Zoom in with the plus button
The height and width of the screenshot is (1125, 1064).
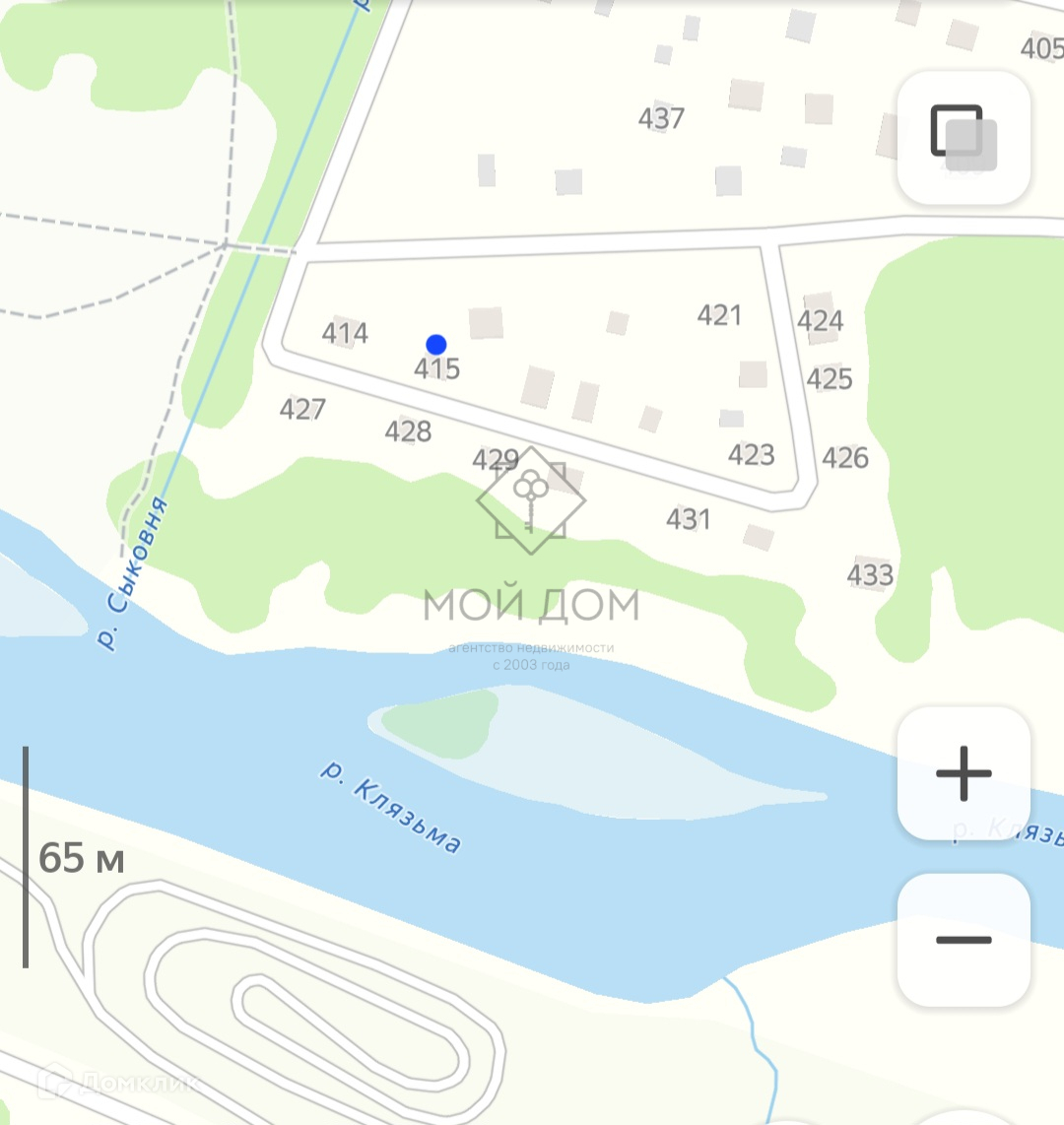pos(963,773)
